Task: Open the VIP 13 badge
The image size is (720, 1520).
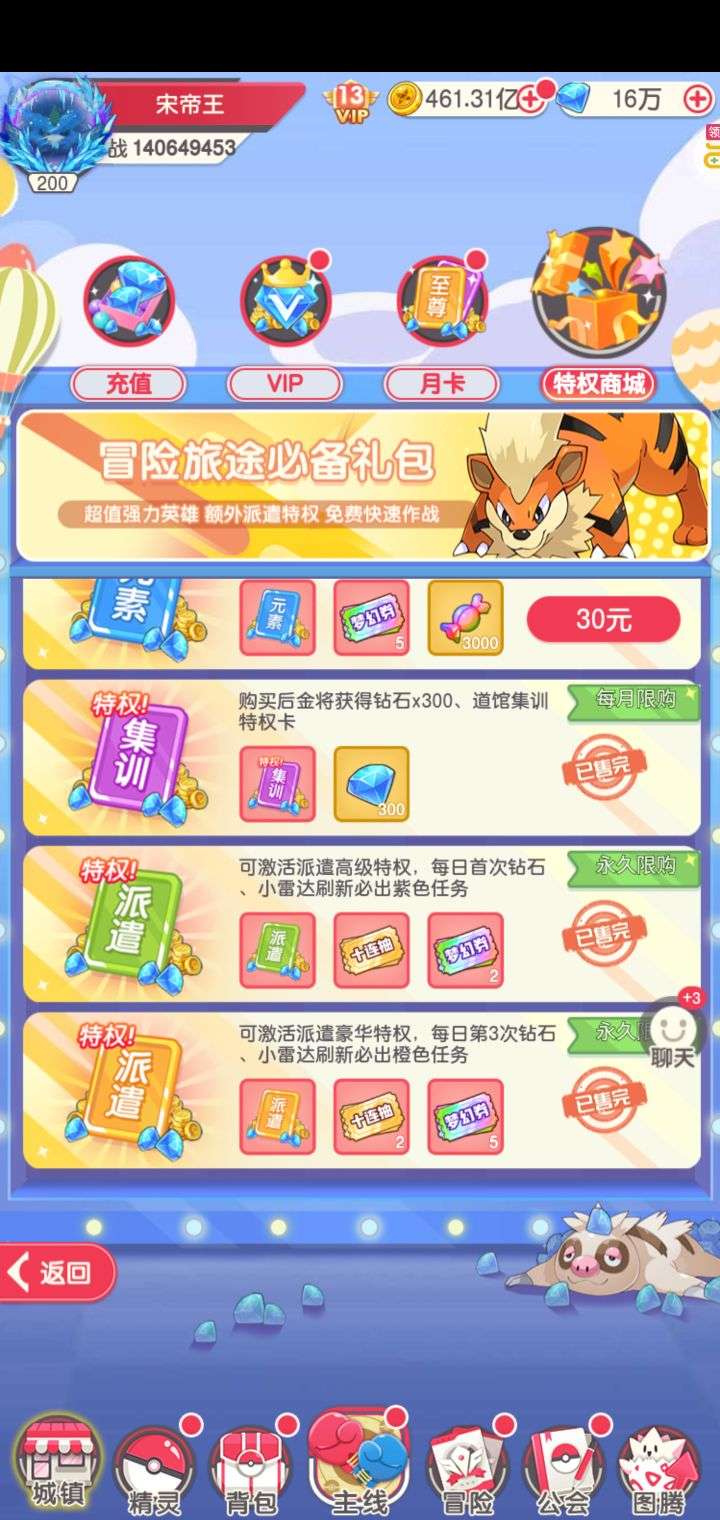Action: pos(351,100)
